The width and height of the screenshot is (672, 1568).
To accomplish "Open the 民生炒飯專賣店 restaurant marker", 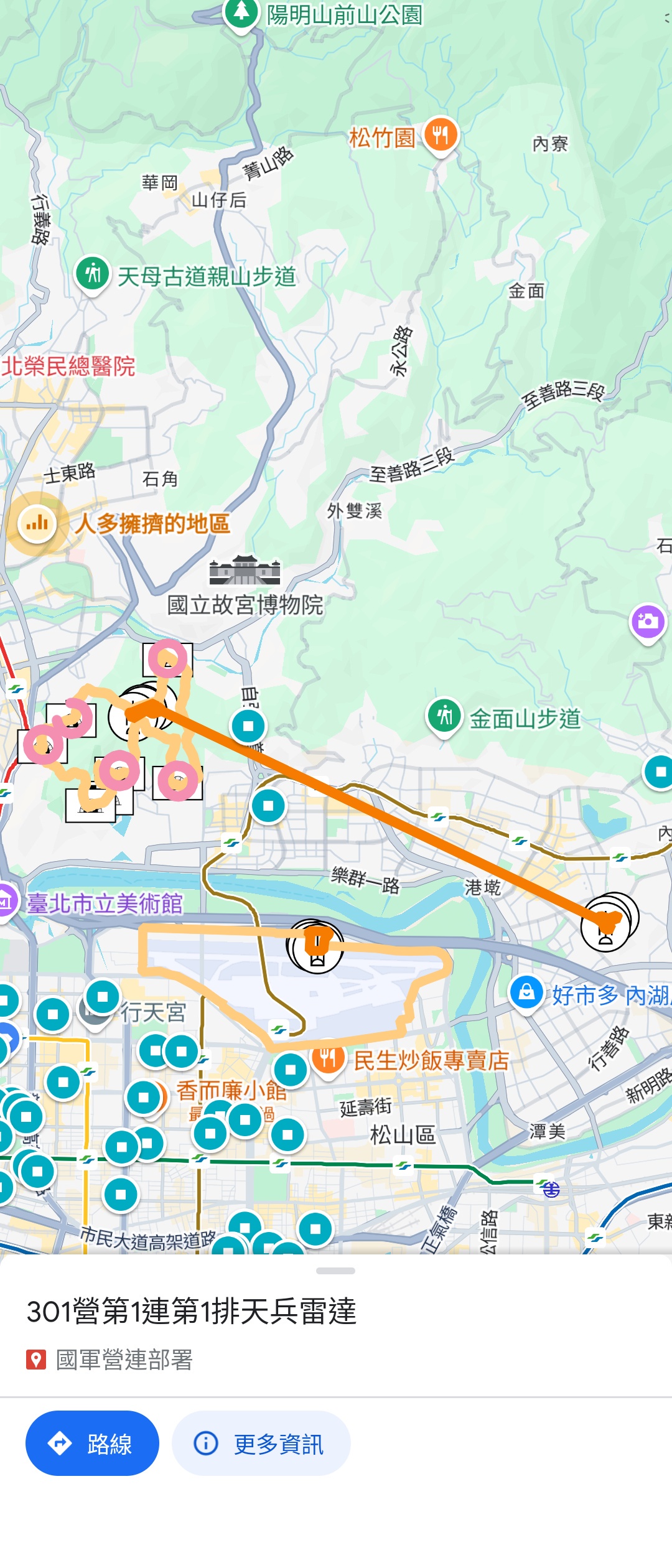I will (329, 1058).
